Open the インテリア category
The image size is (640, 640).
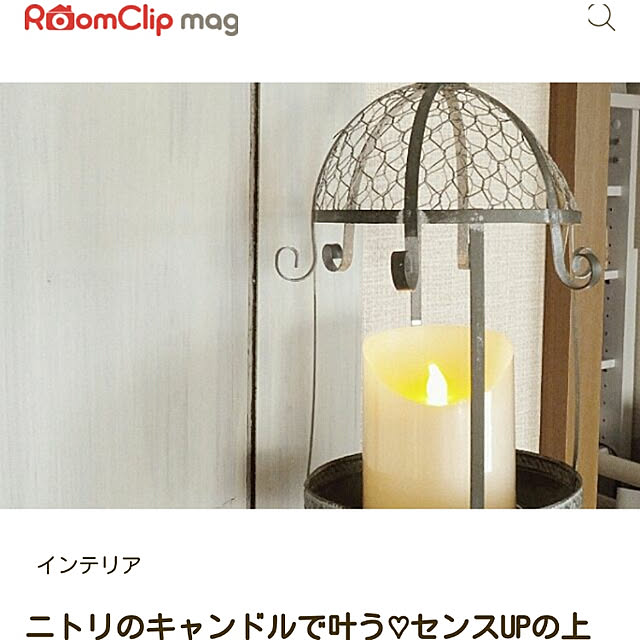click(89, 564)
